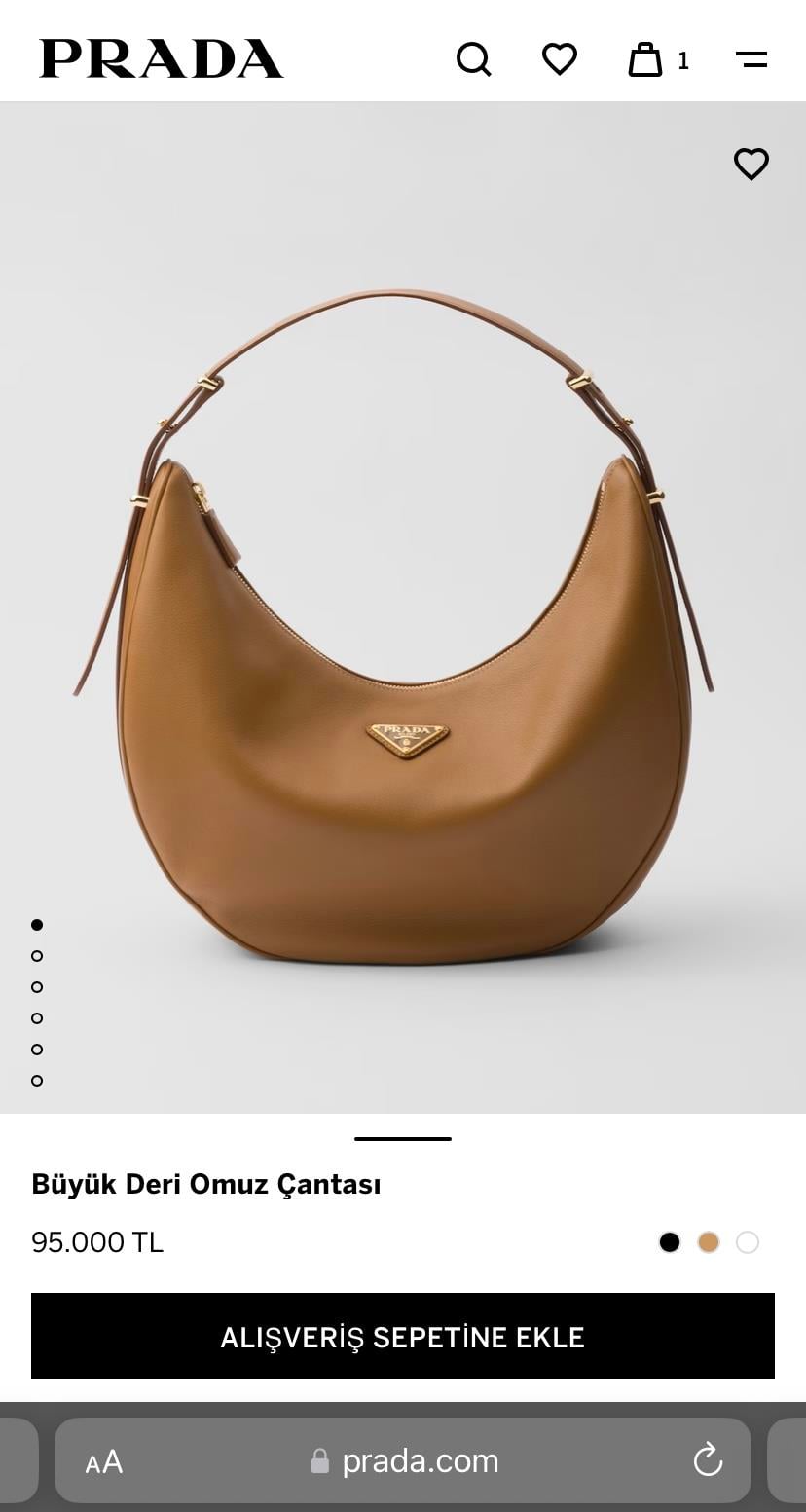Open the AA reader options in Safari
This screenshot has width=806, height=1512.
coord(104,1460)
